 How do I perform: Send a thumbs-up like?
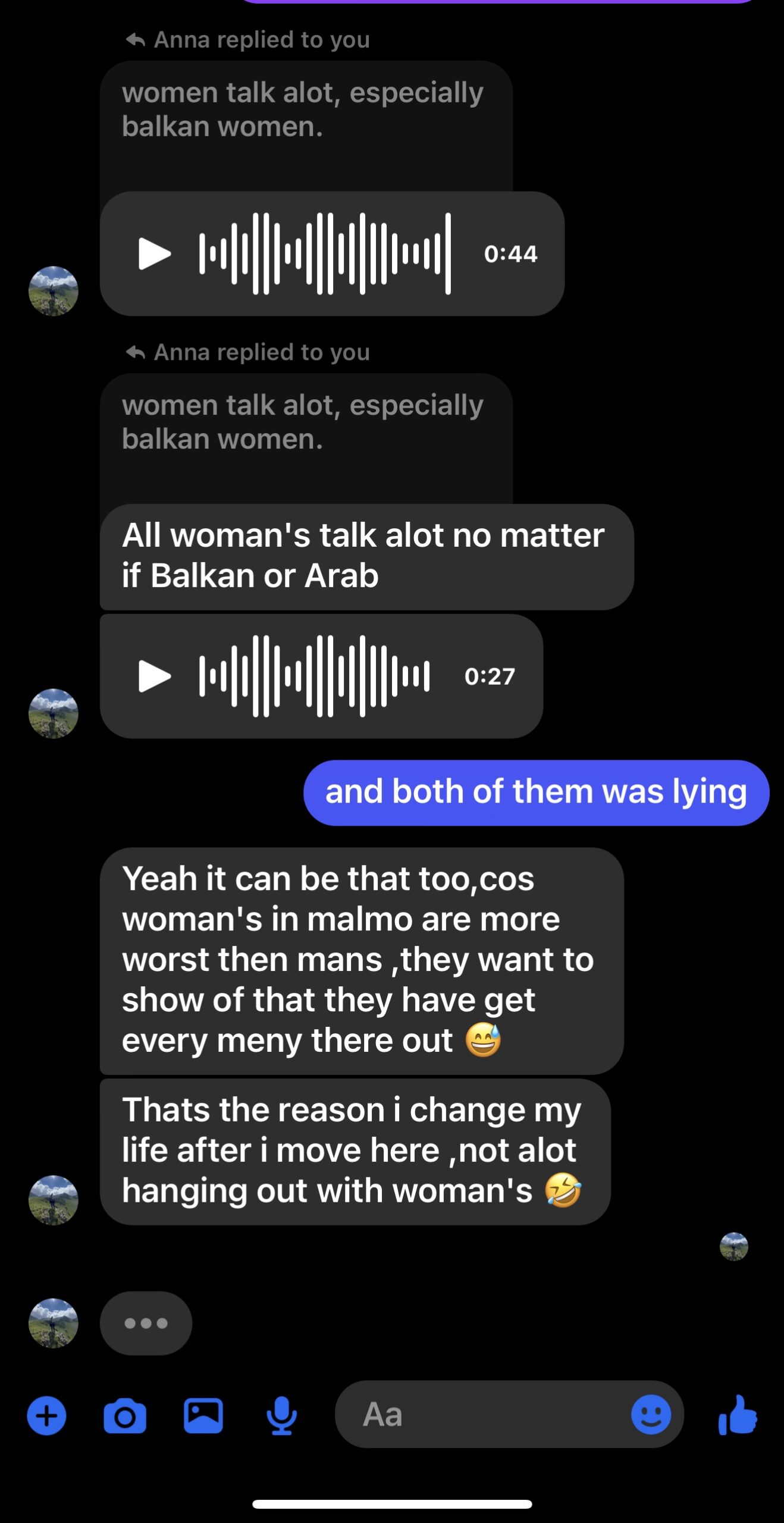tap(738, 1415)
